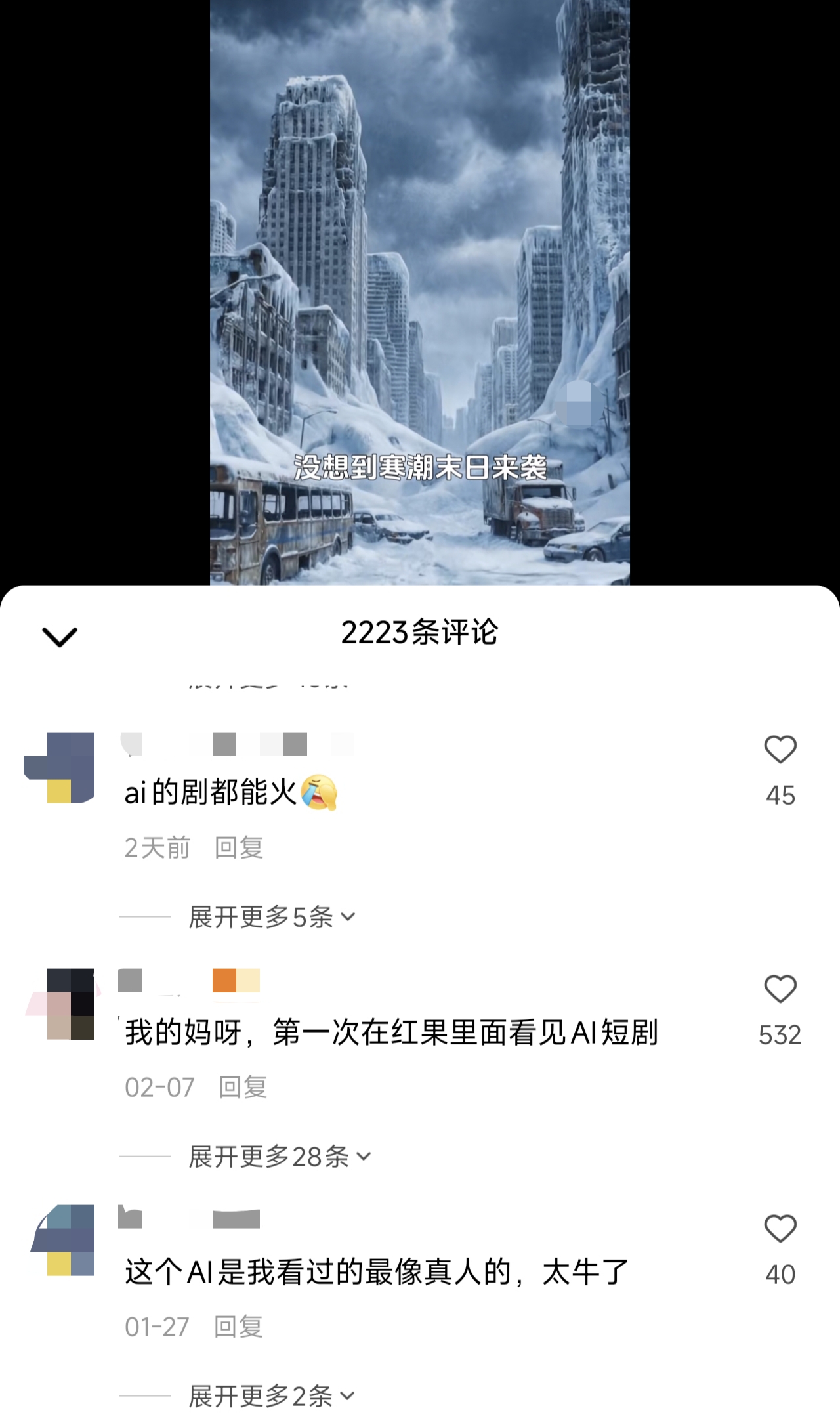Reply to the comment posted 2天前
Viewport: 840px width, 1427px height.
click(x=239, y=847)
